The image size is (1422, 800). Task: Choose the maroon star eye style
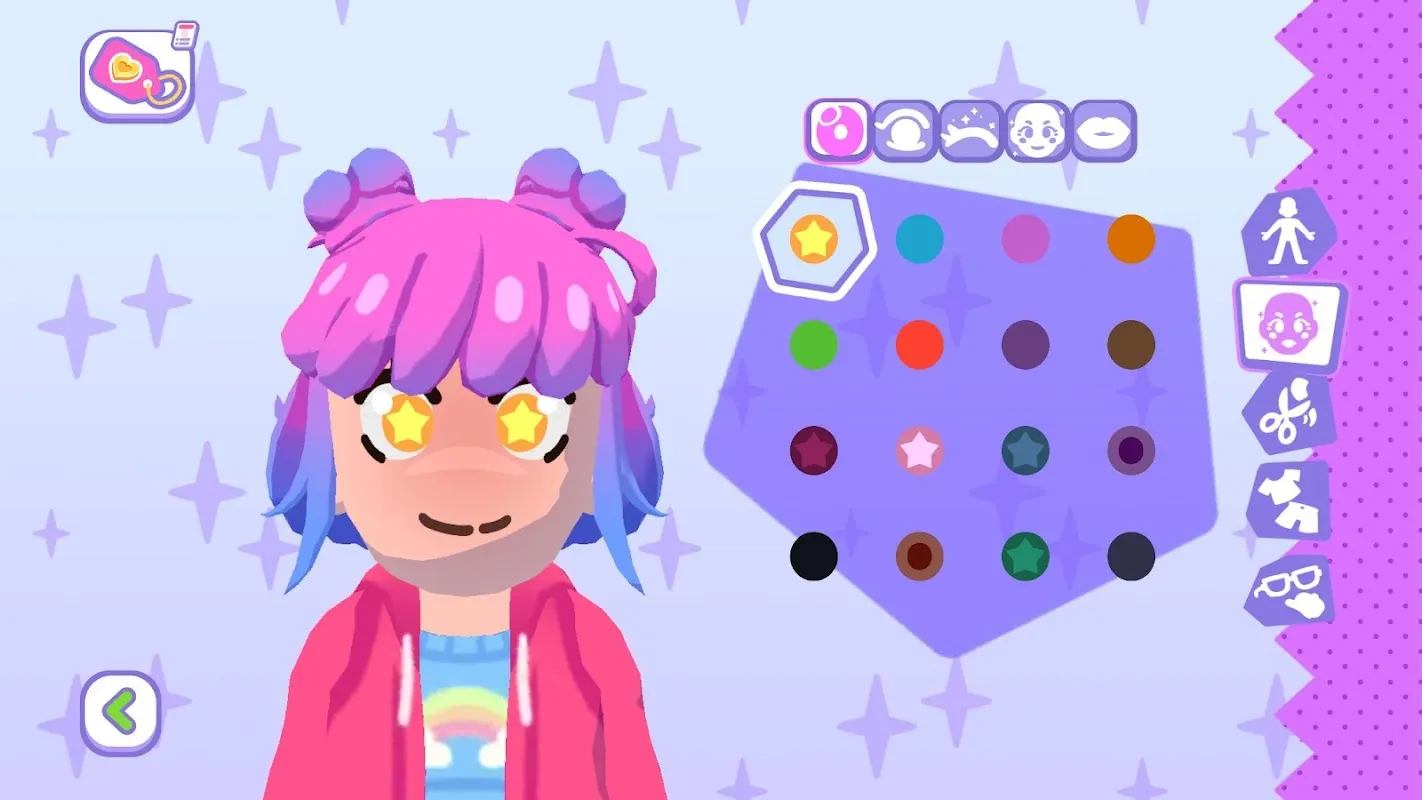click(813, 450)
